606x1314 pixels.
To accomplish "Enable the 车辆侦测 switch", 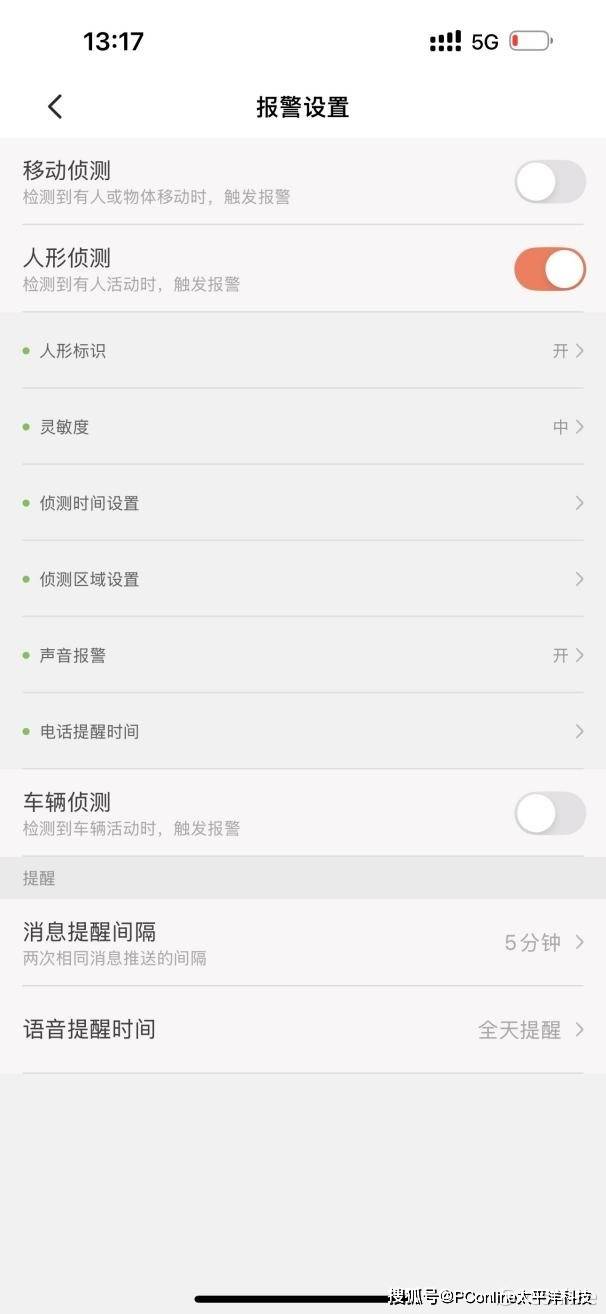I will pyautogui.click(x=549, y=813).
